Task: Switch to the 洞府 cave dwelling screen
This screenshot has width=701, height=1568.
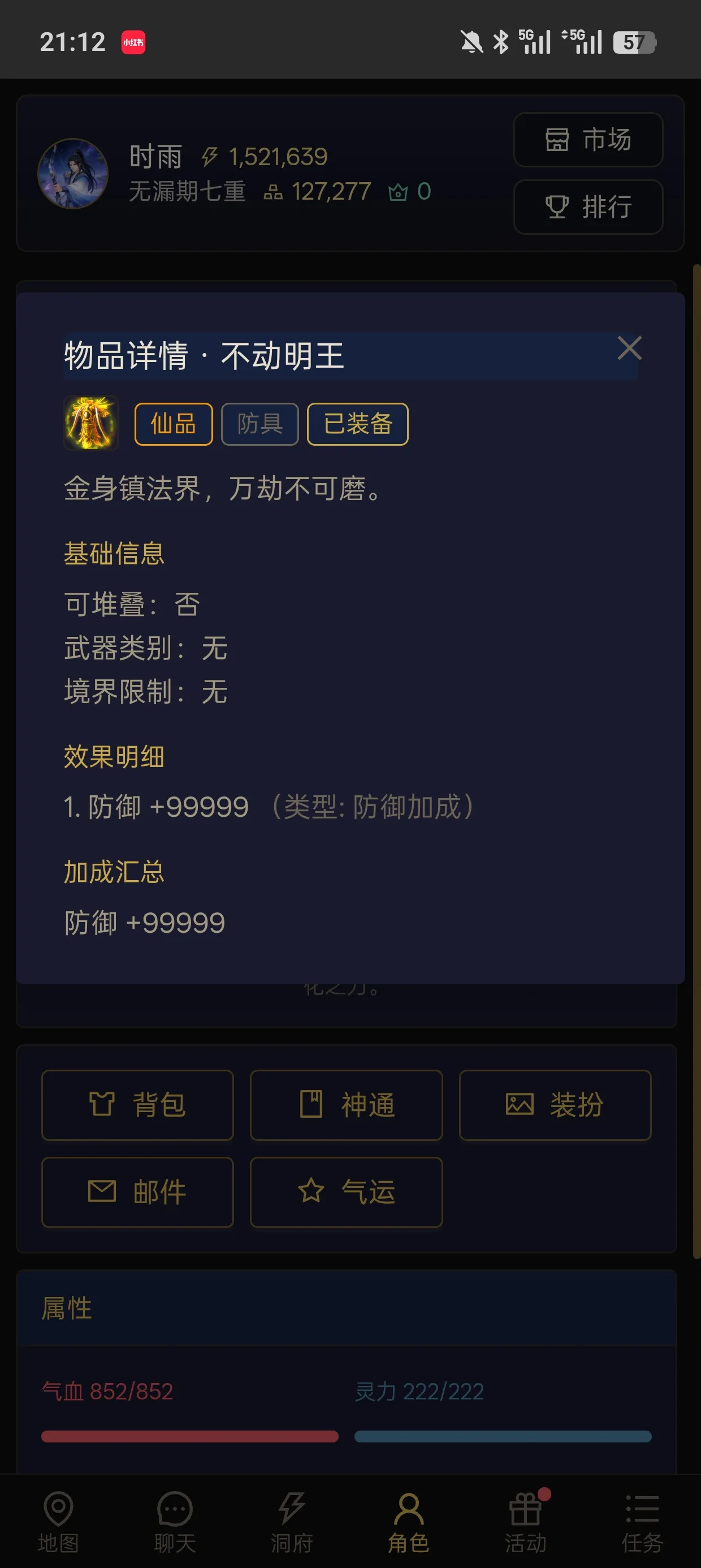Action: tap(291, 1522)
